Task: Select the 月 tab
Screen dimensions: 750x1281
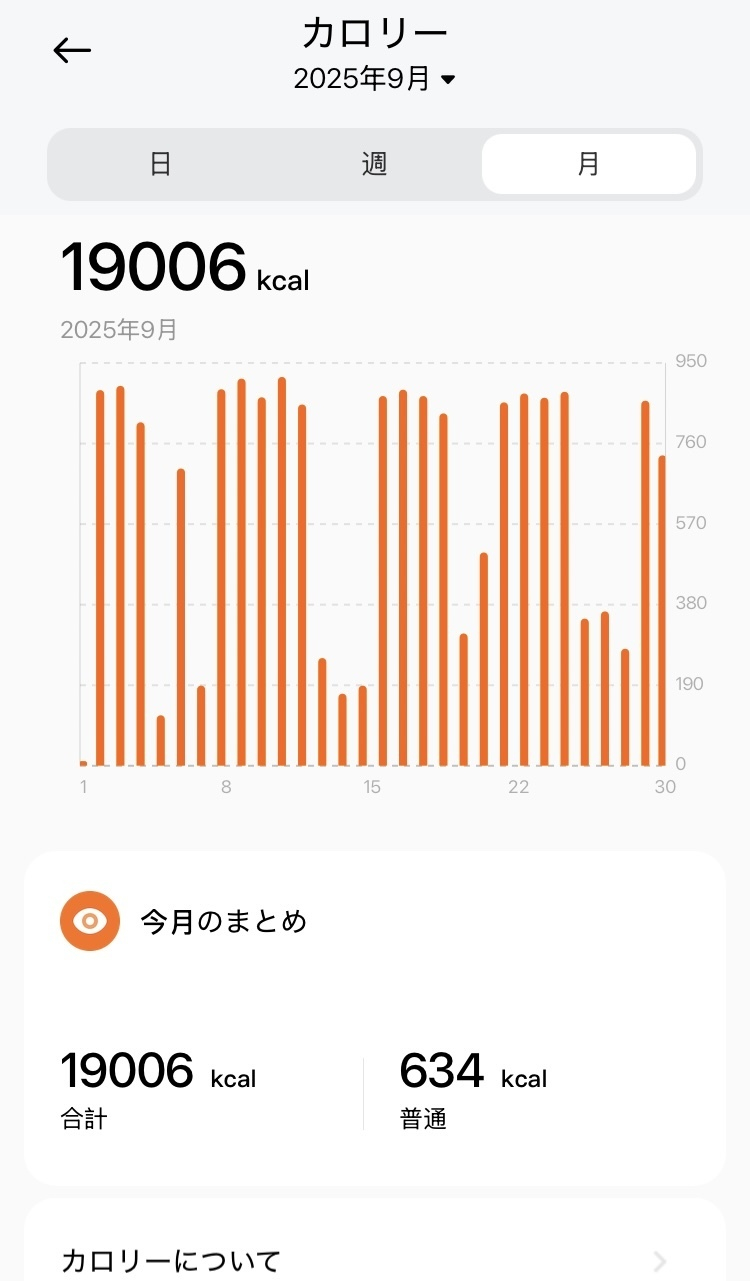Action: click(x=588, y=164)
